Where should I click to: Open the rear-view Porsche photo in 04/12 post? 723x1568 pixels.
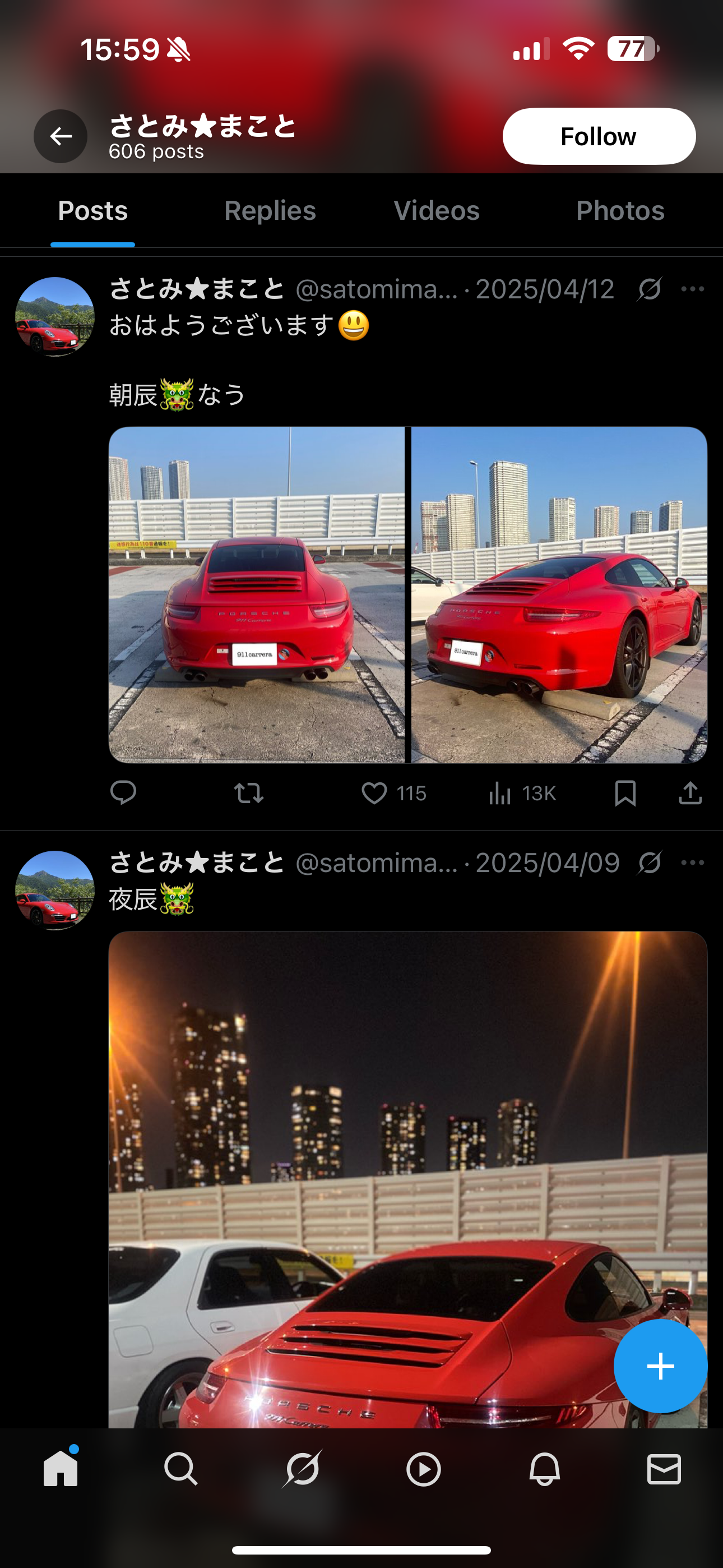click(x=256, y=594)
